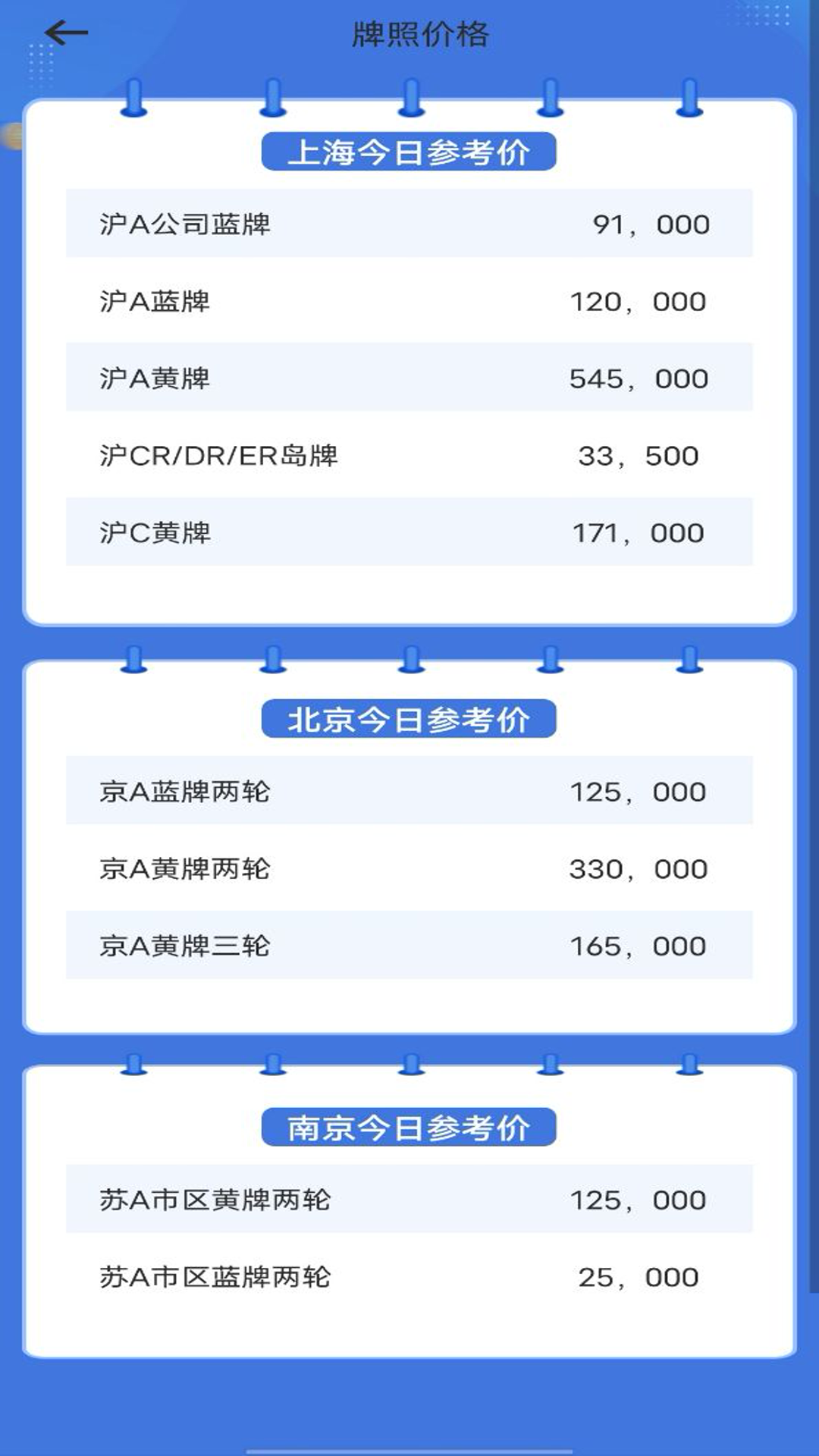Image resolution: width=819 pixels, height=1456 pixels.
Task: Go back using the top-left arrow
Action: coord(66,33)
